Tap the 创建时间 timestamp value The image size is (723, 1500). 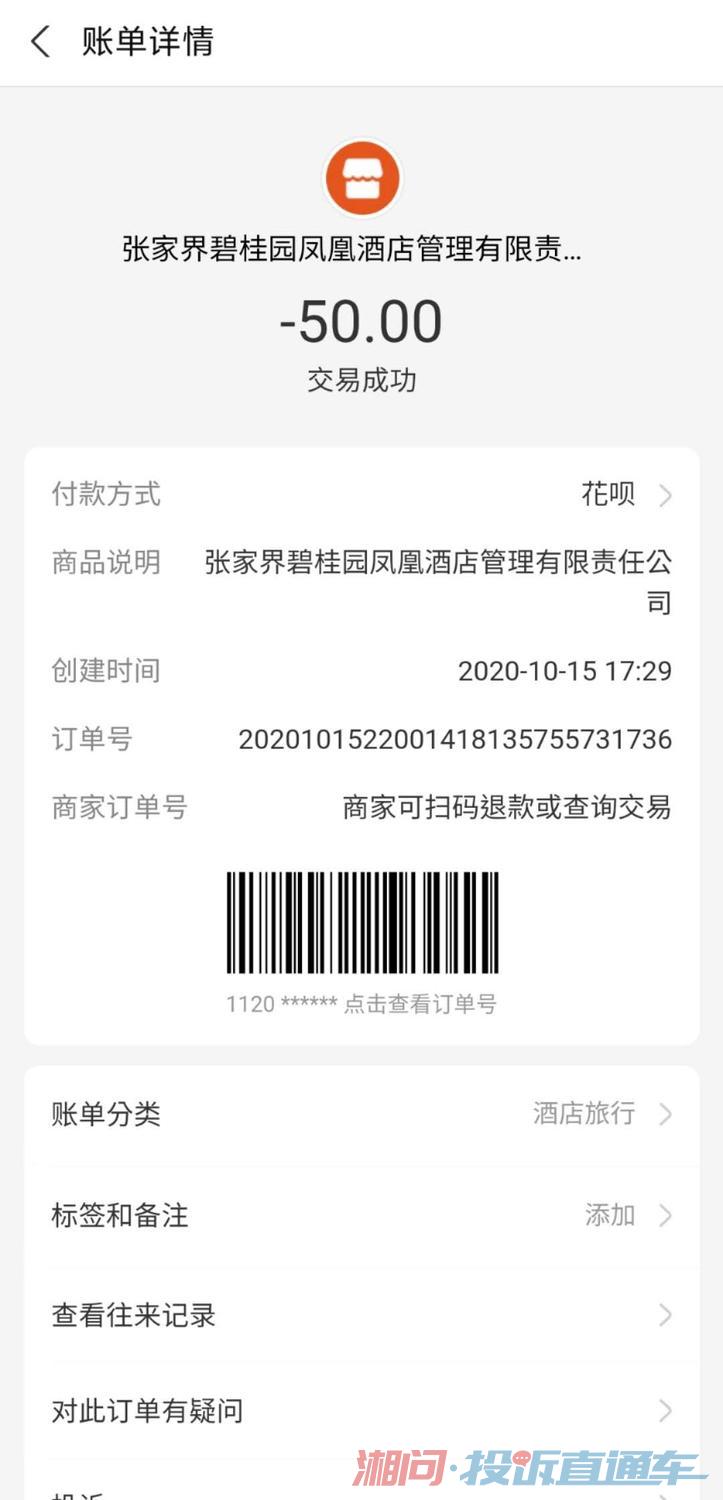[562, 671]
